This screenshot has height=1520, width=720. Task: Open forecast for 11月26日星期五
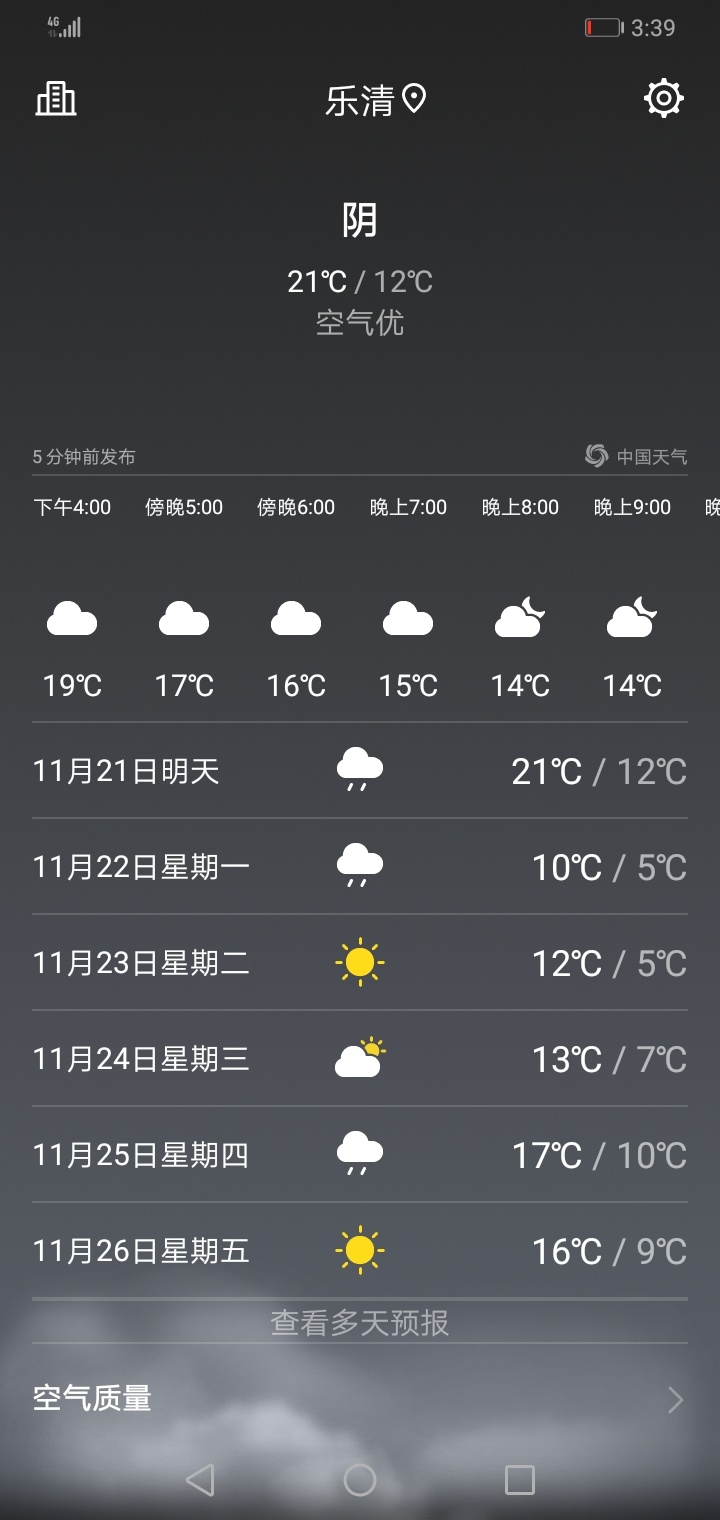click(360, 1251)
